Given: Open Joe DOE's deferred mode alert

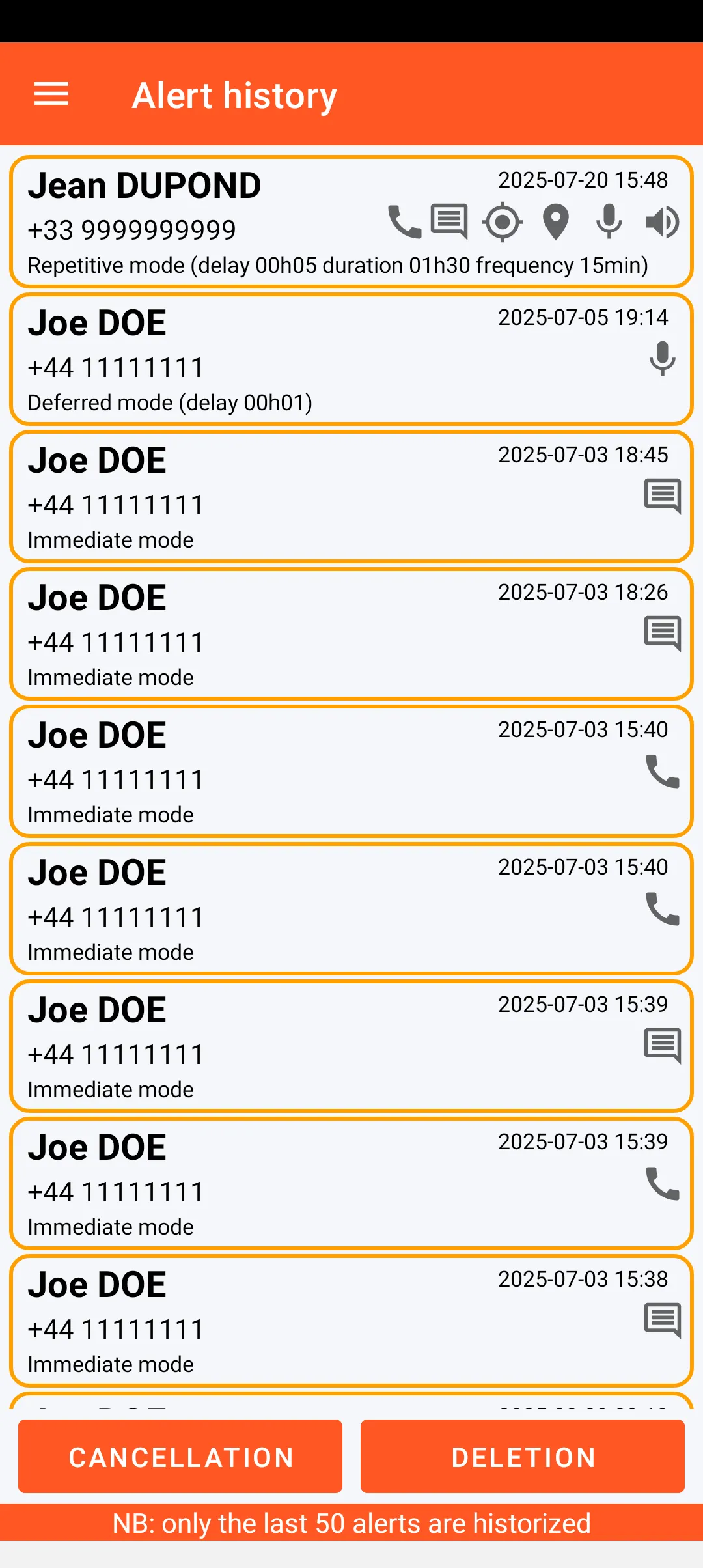Looking at the screenshot, I should click(x=351, y=359).
